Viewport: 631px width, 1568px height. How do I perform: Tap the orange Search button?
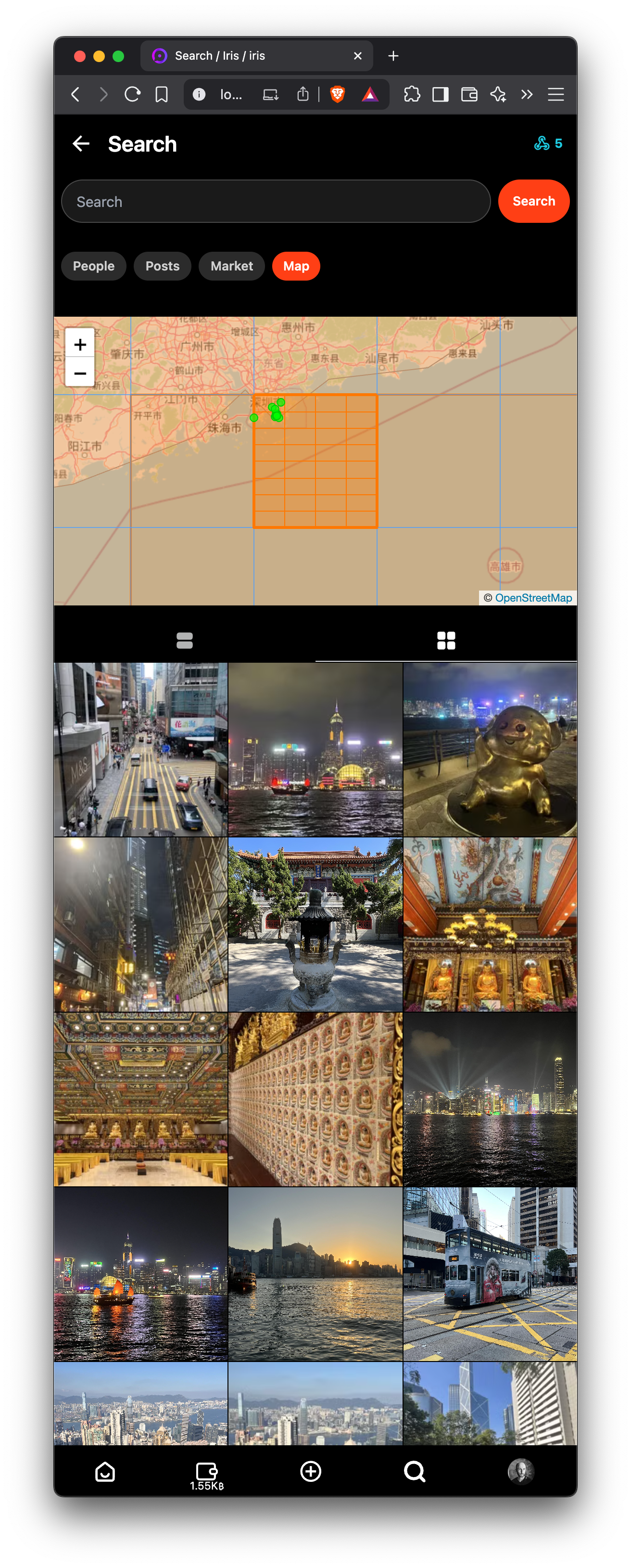[533, 202]
